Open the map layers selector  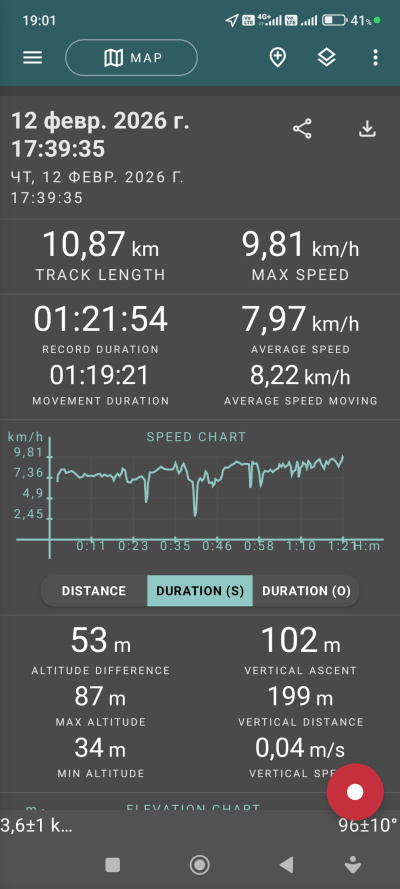(326, 57)
